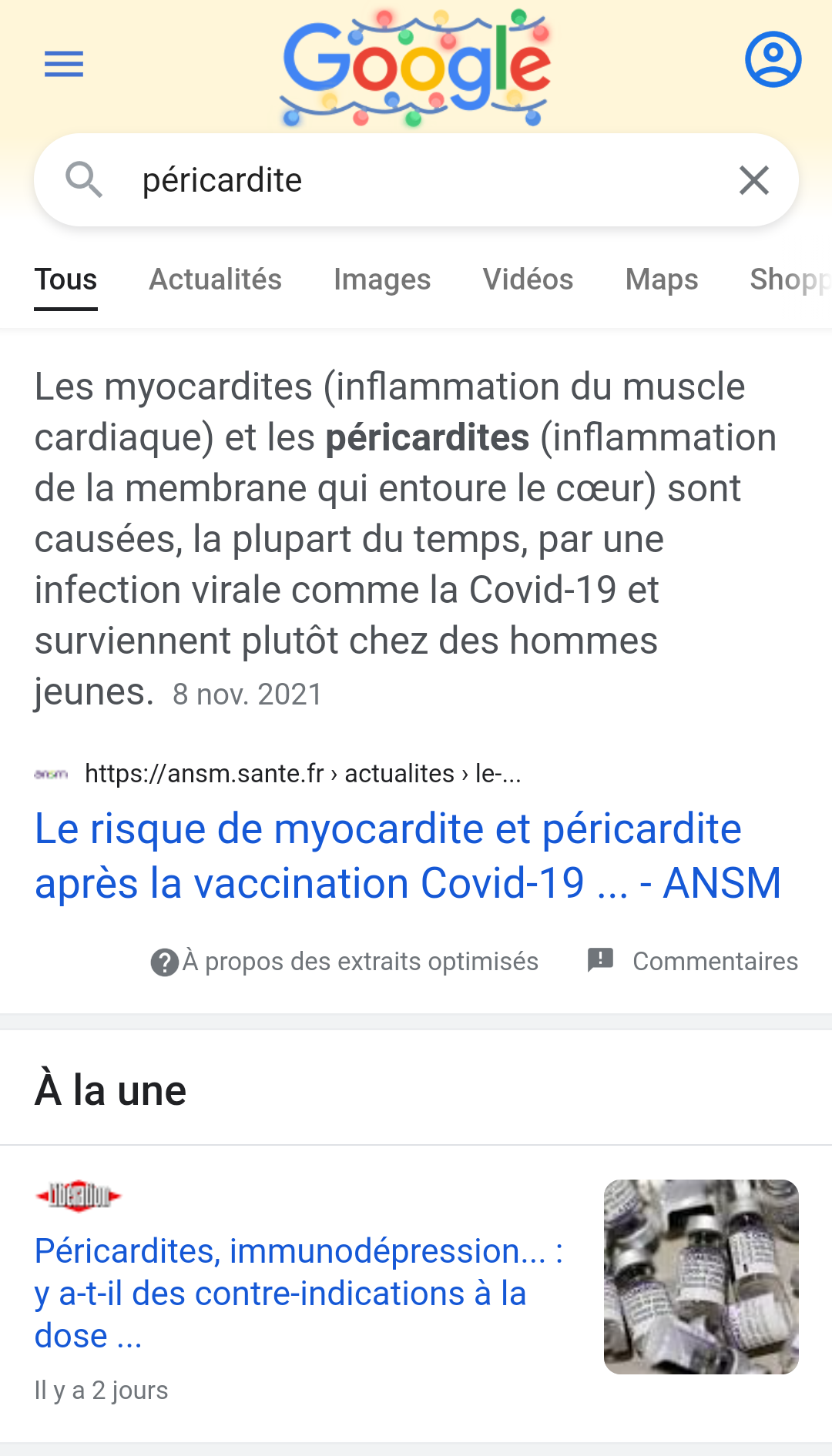The height and width of the screenshot is (1456, 832).
Task: Open the account profile icon
Action: click(x=773, y=59)
